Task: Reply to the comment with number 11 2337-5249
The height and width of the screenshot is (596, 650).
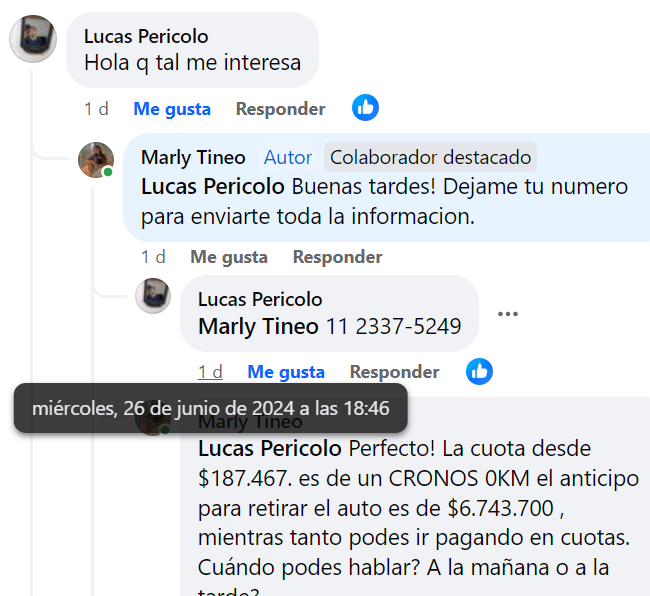Action: (394, 372)
